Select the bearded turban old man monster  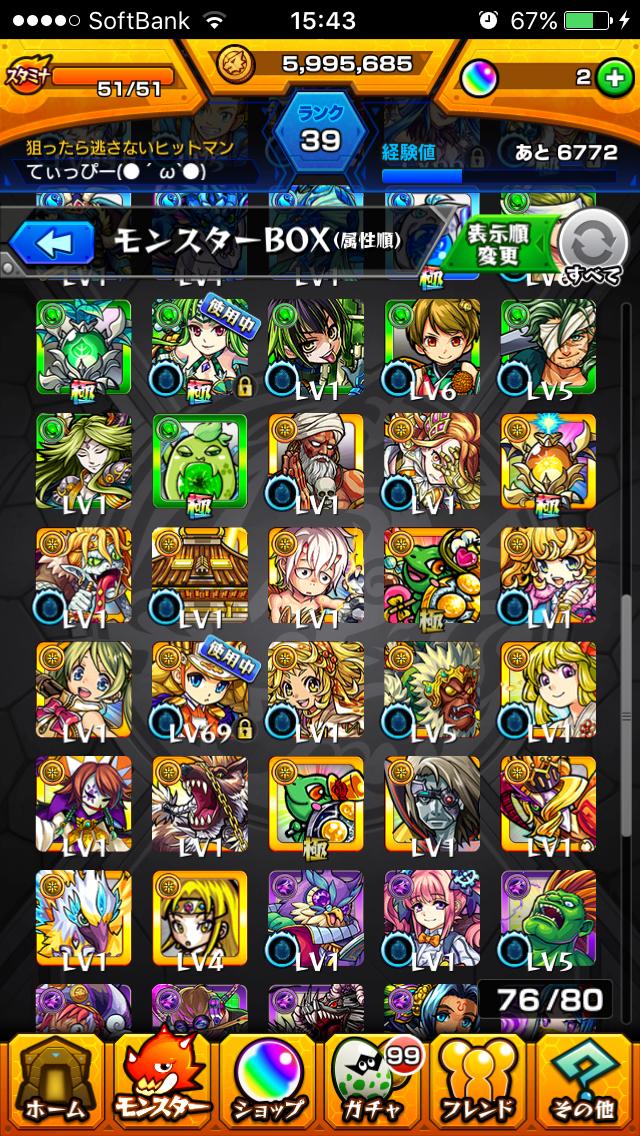[316, 462]
